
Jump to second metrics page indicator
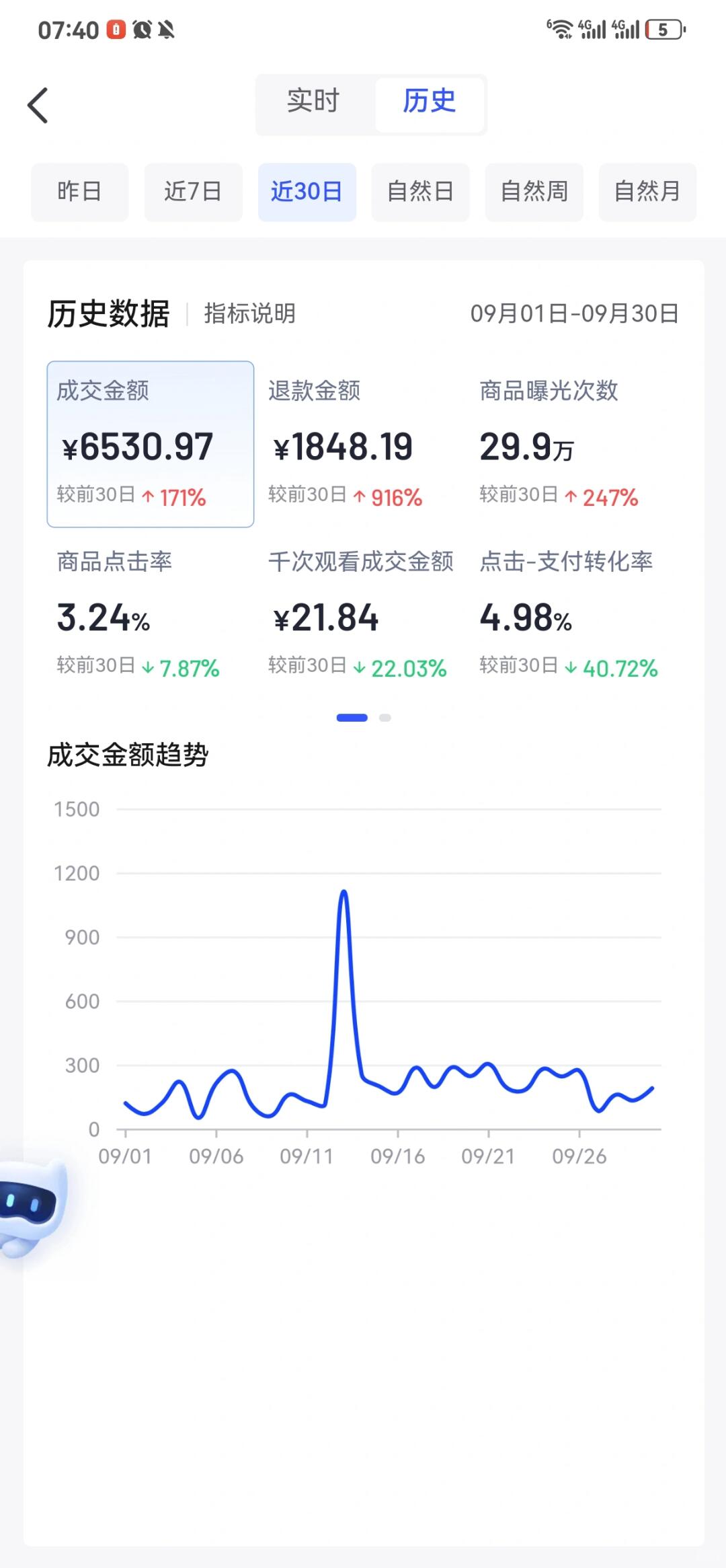click(385, 718)
